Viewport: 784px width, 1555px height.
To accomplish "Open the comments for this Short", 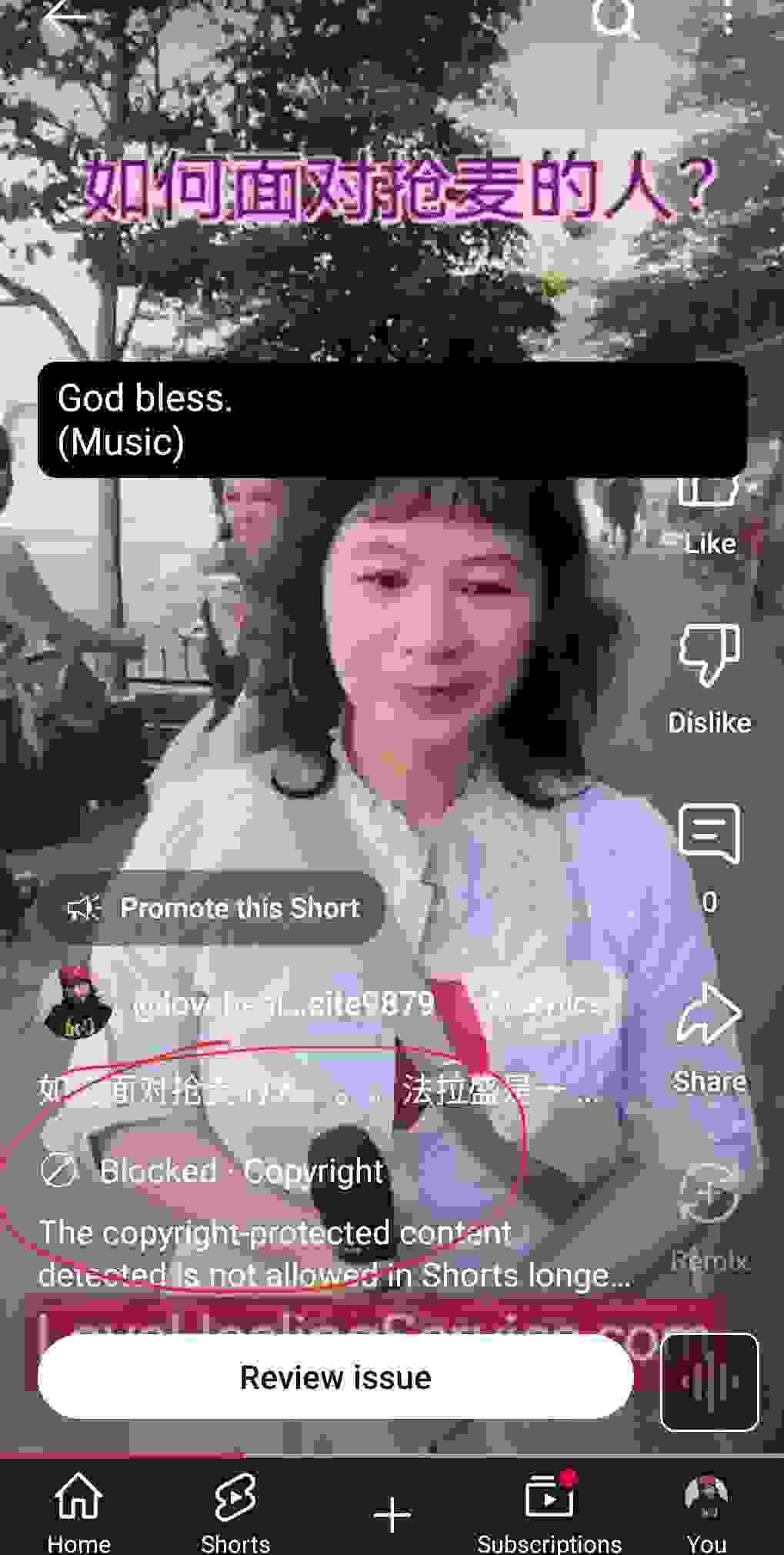I will (x=709, y=836).
